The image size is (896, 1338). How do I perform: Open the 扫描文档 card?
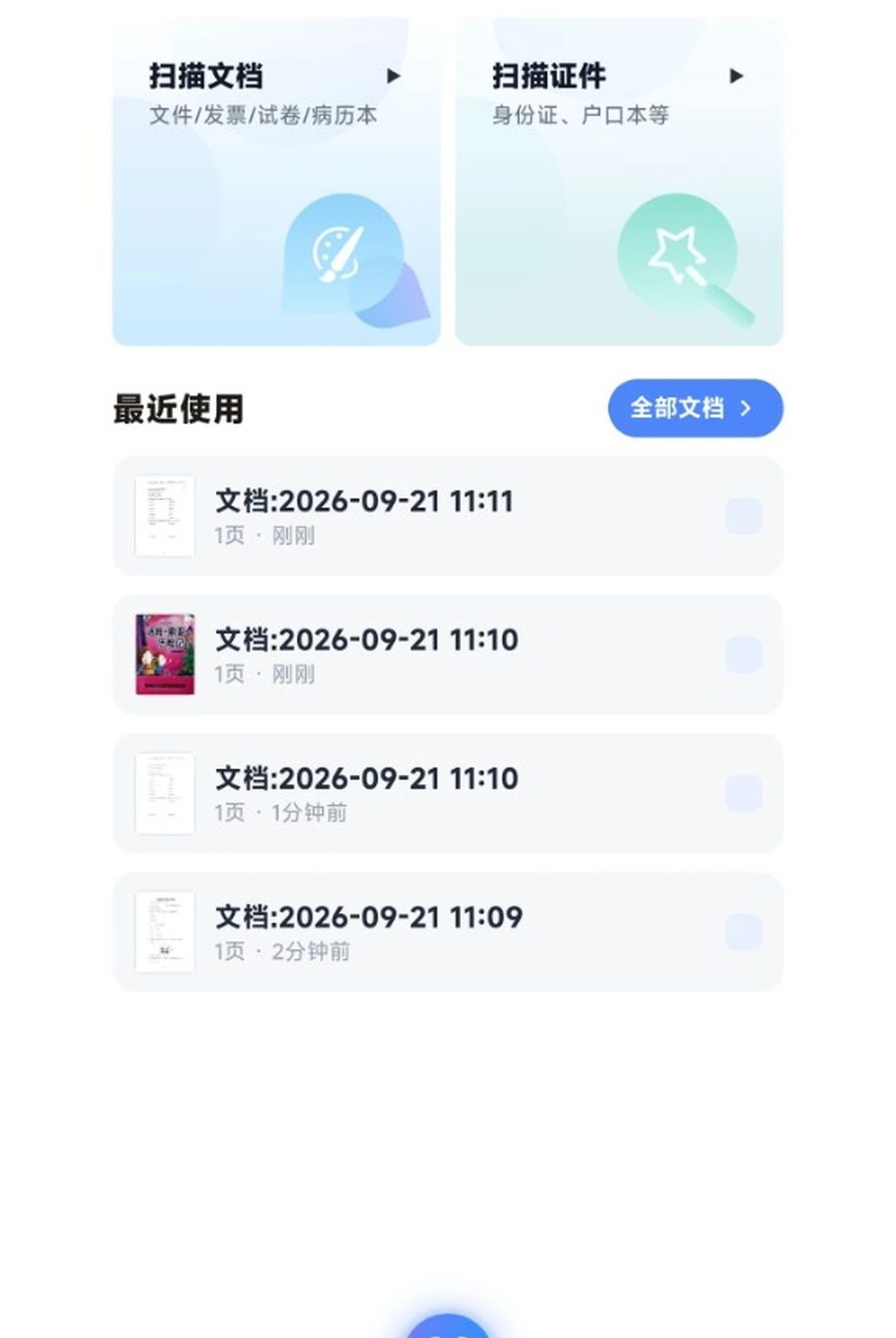click(276, 182)
